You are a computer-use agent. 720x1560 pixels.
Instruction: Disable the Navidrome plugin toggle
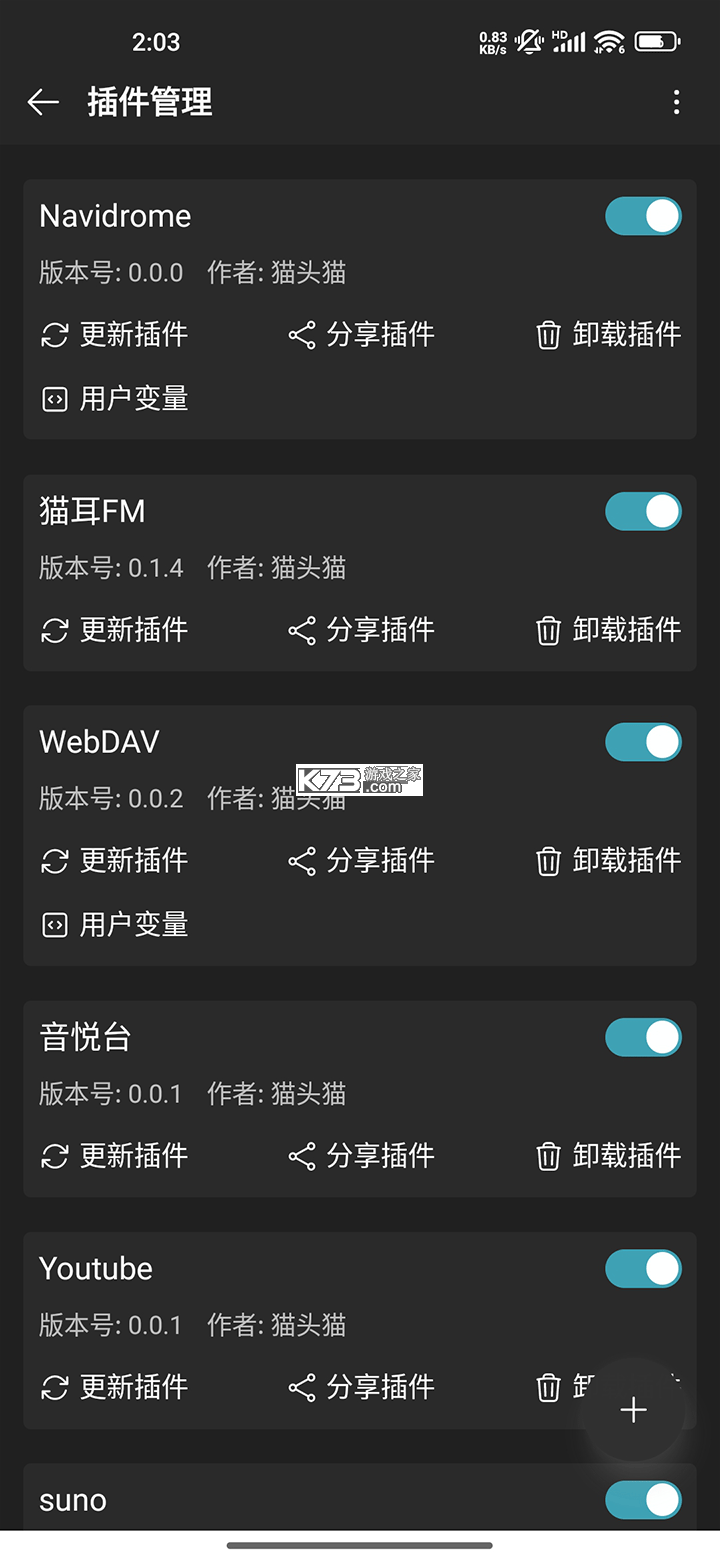click(643, 216)
